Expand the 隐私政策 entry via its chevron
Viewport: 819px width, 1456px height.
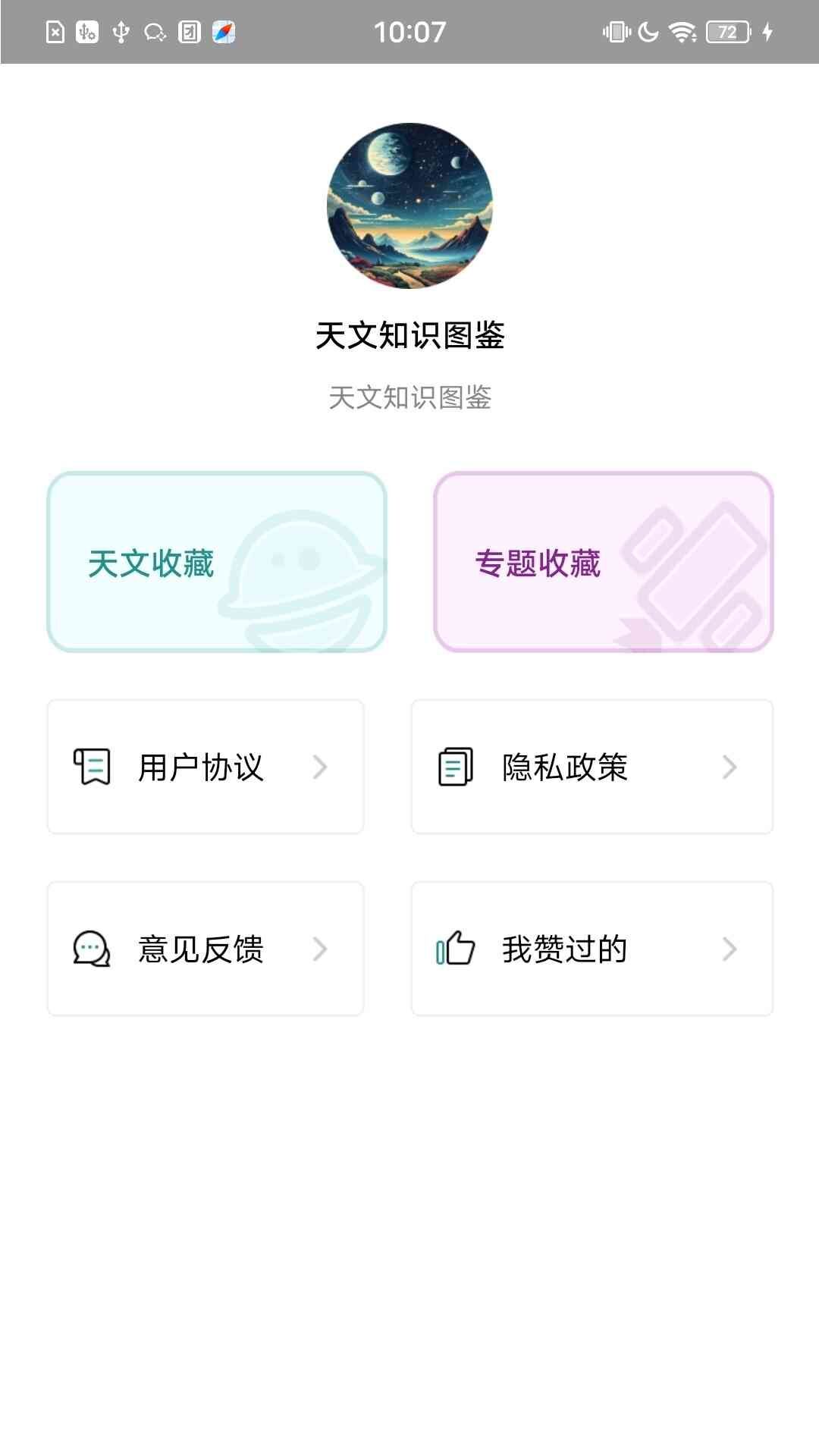point(729,767)
